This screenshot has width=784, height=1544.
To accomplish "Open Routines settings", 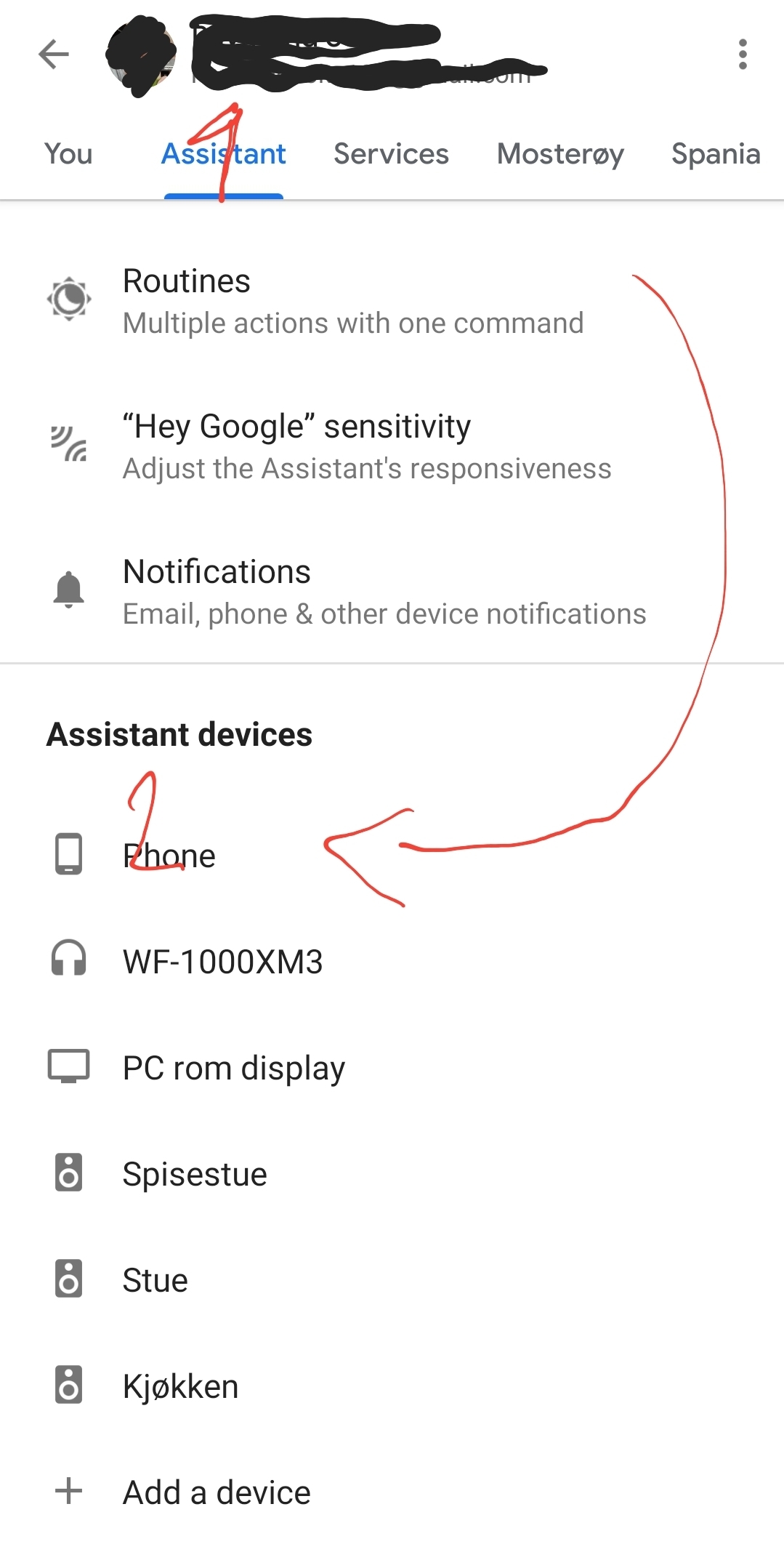I will pos(392,301).
